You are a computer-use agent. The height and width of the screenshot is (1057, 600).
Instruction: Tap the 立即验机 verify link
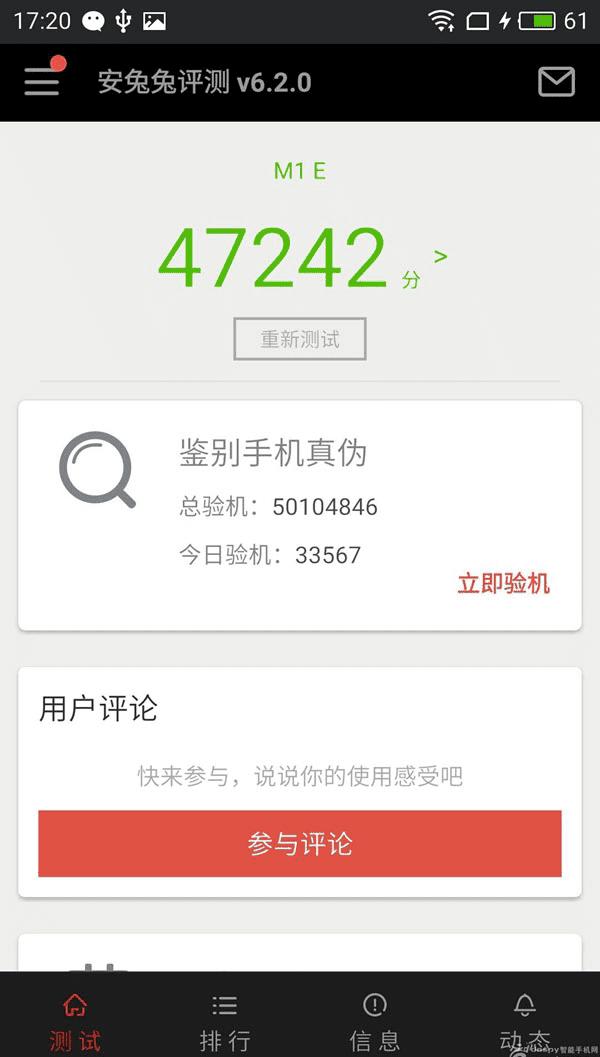[503, 583]
